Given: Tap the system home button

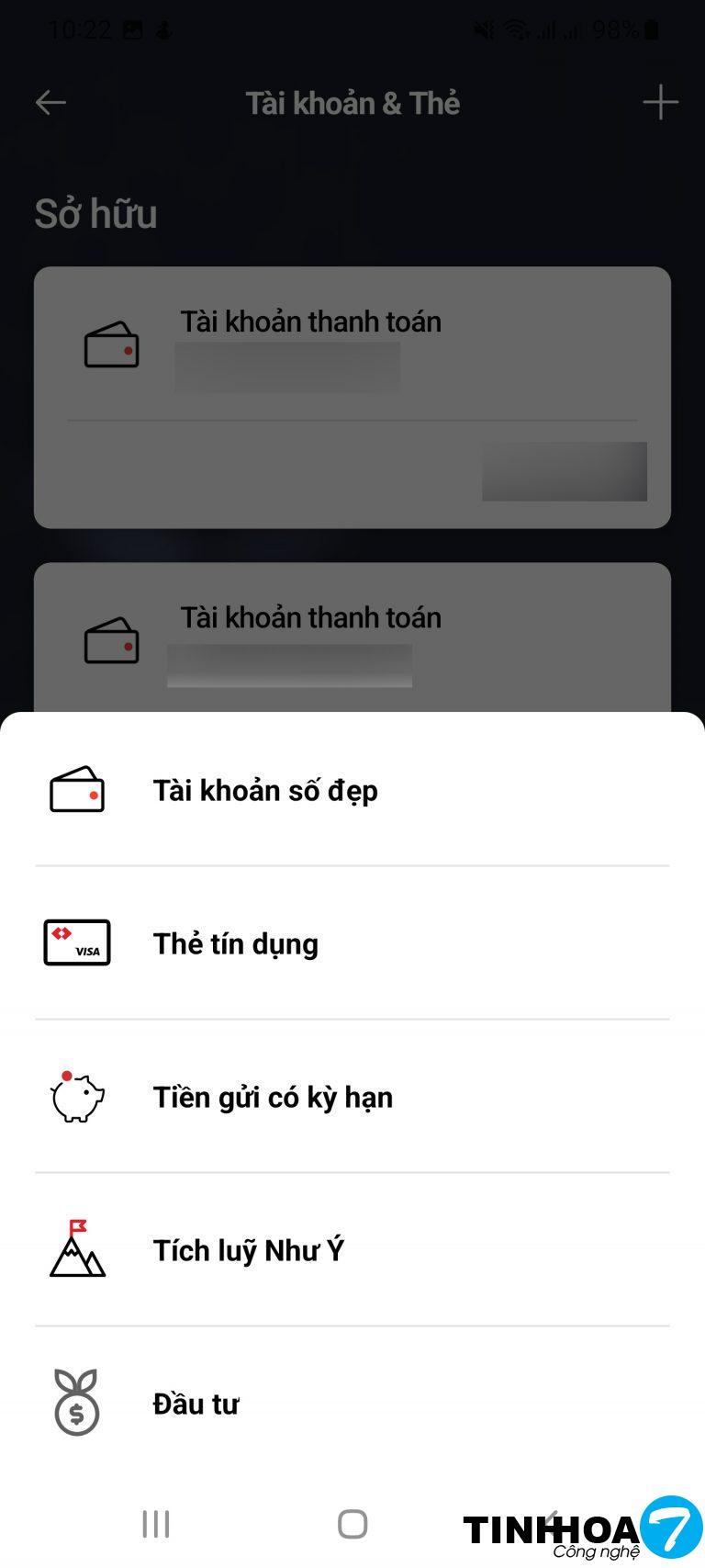Looking at the screenshot, I should point(352,1524).
